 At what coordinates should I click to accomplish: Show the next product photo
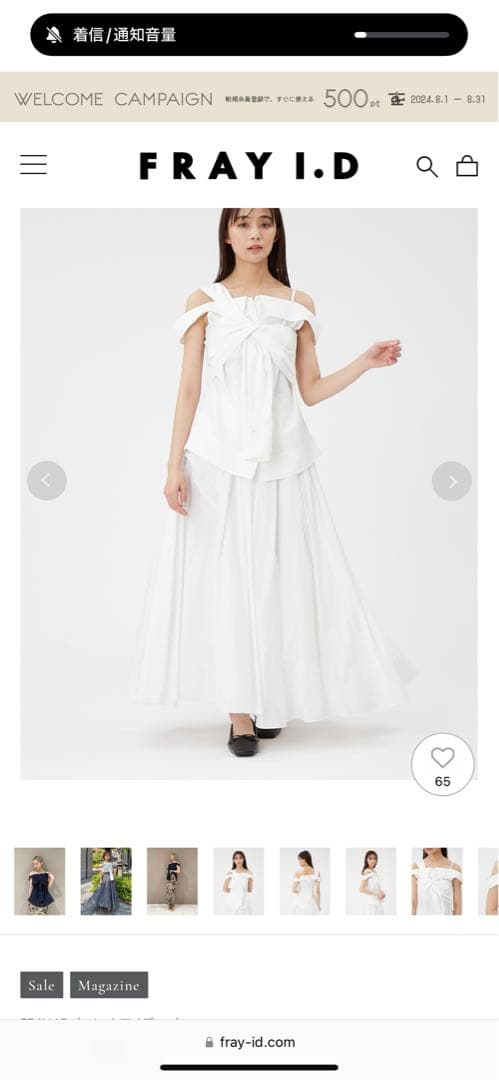click(x=452, y=481)
